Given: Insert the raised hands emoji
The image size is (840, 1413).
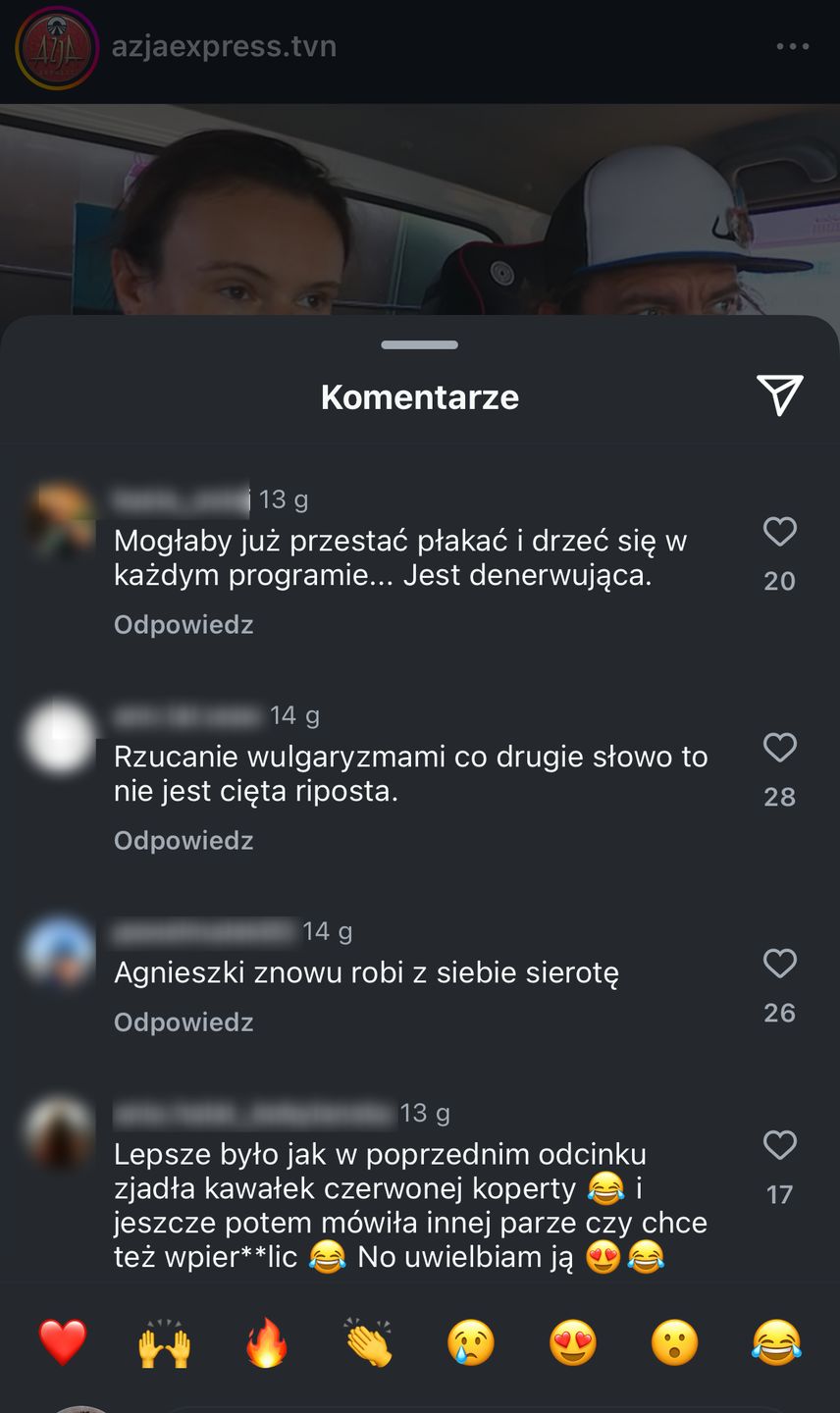Looking at the screenshot, I should point(165,1342).
